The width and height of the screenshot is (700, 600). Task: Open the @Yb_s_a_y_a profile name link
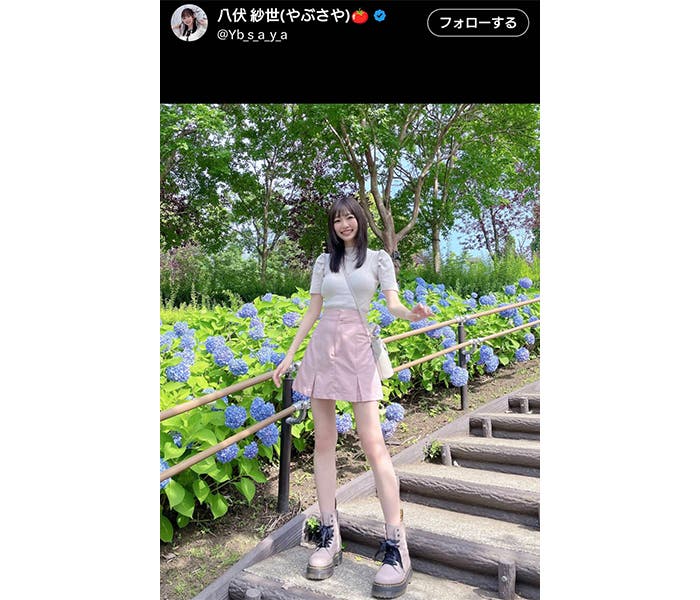(252, 34)
